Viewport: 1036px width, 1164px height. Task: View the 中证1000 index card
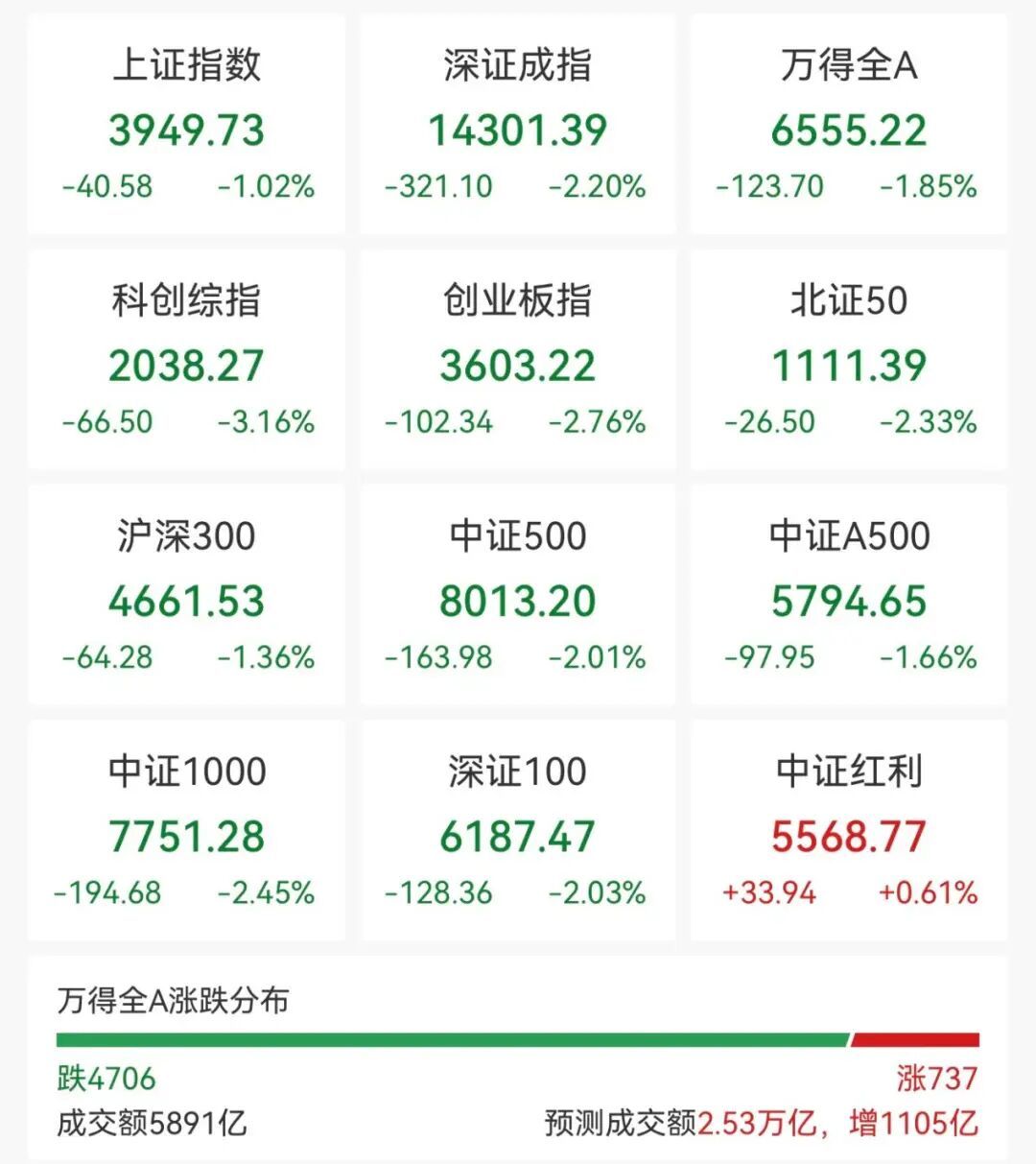(186, 831)
